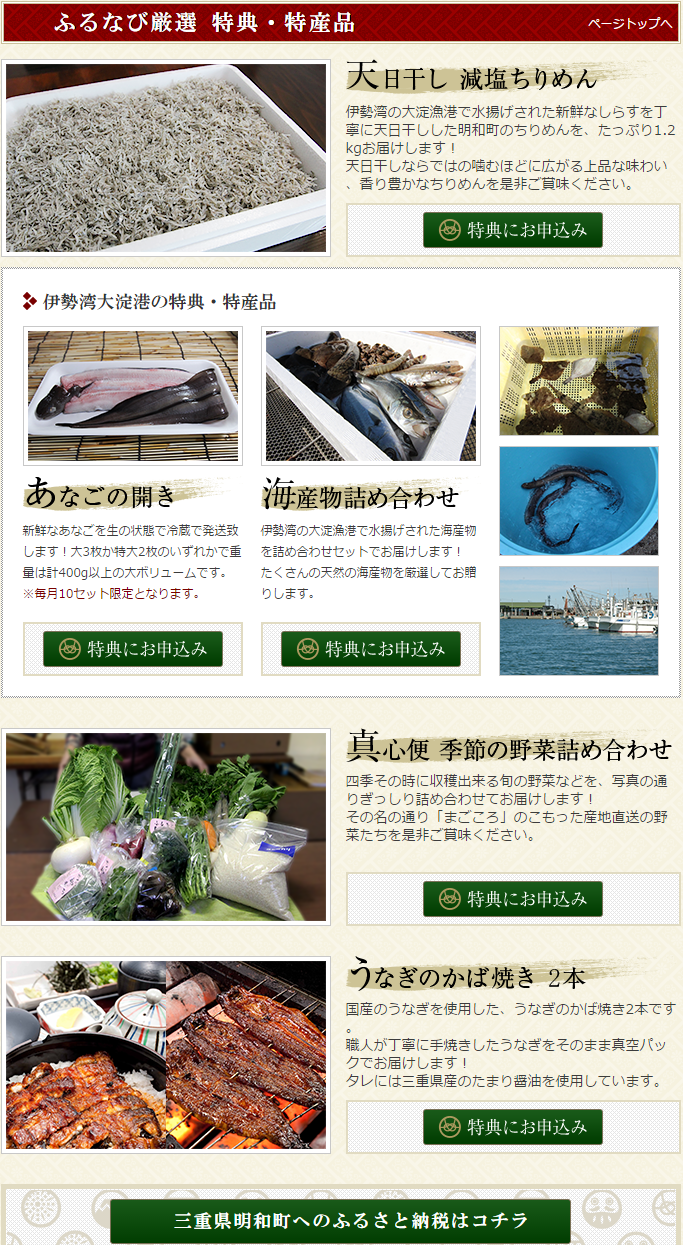Apply for the 海産物詰め合わせ benefit
The height and width of the screenshot is (1245, 683).
(x=371, y=649)
